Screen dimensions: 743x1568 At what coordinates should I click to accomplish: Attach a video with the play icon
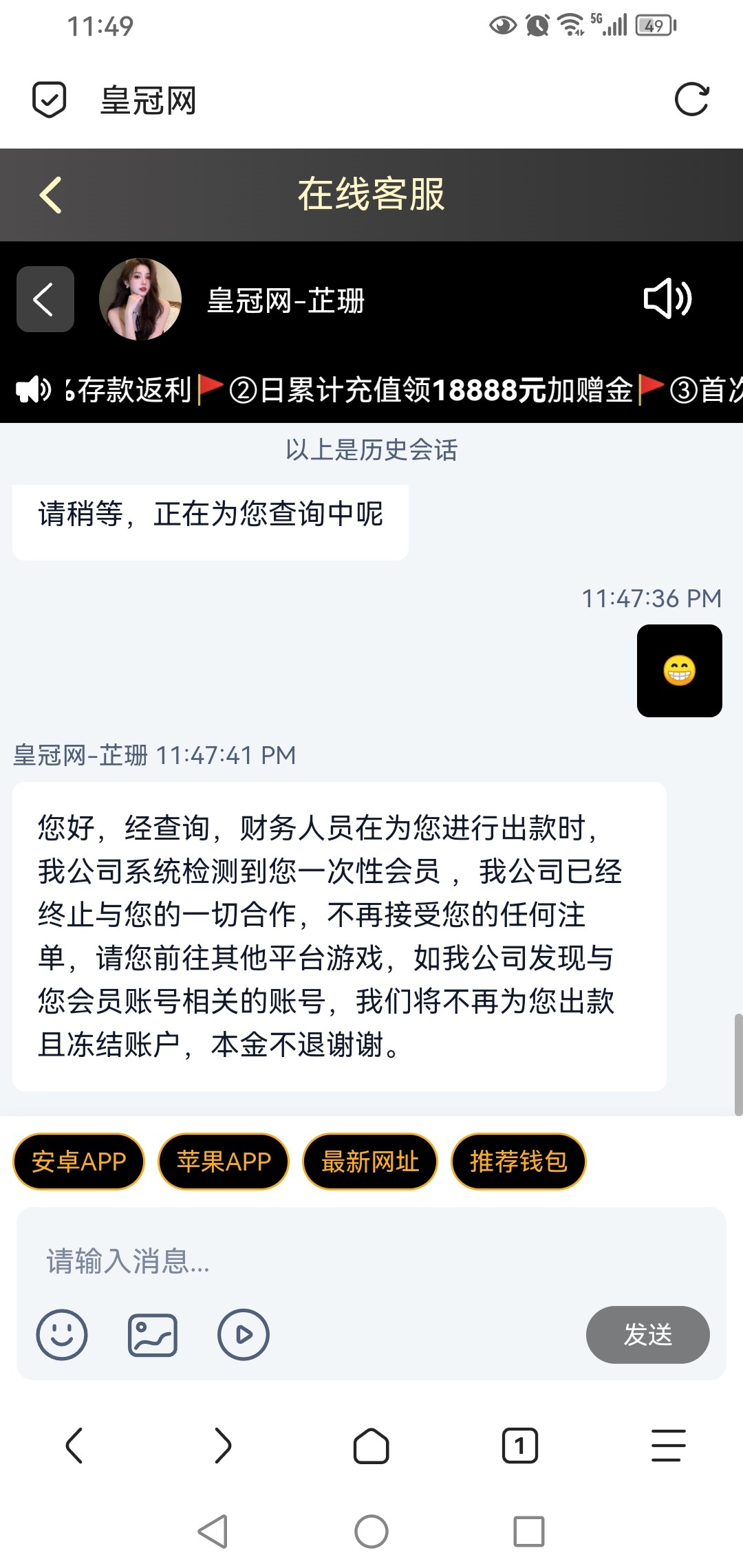click(244, 1334)
